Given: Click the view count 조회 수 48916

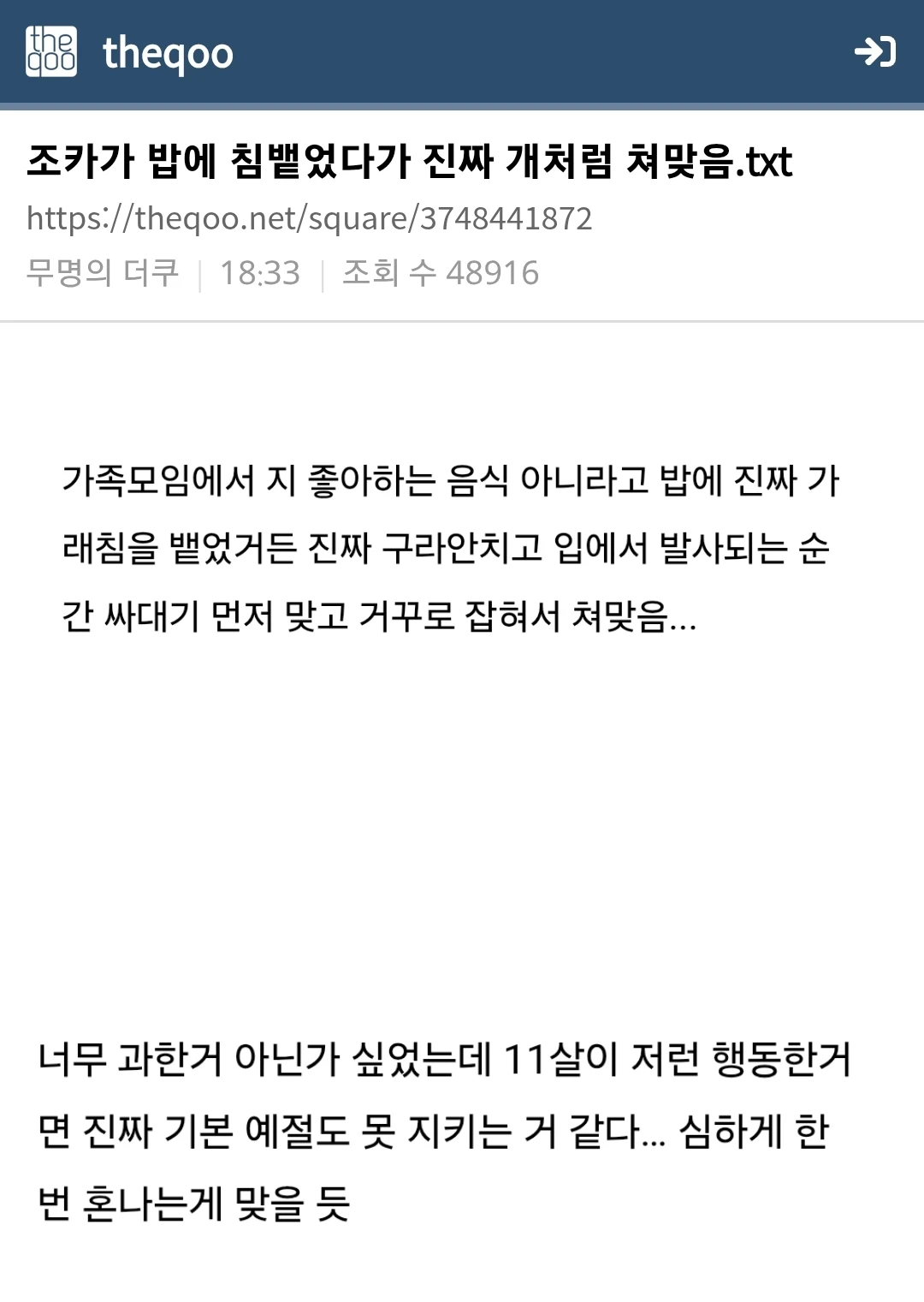Looking at the screenshot, I should 439,272.
